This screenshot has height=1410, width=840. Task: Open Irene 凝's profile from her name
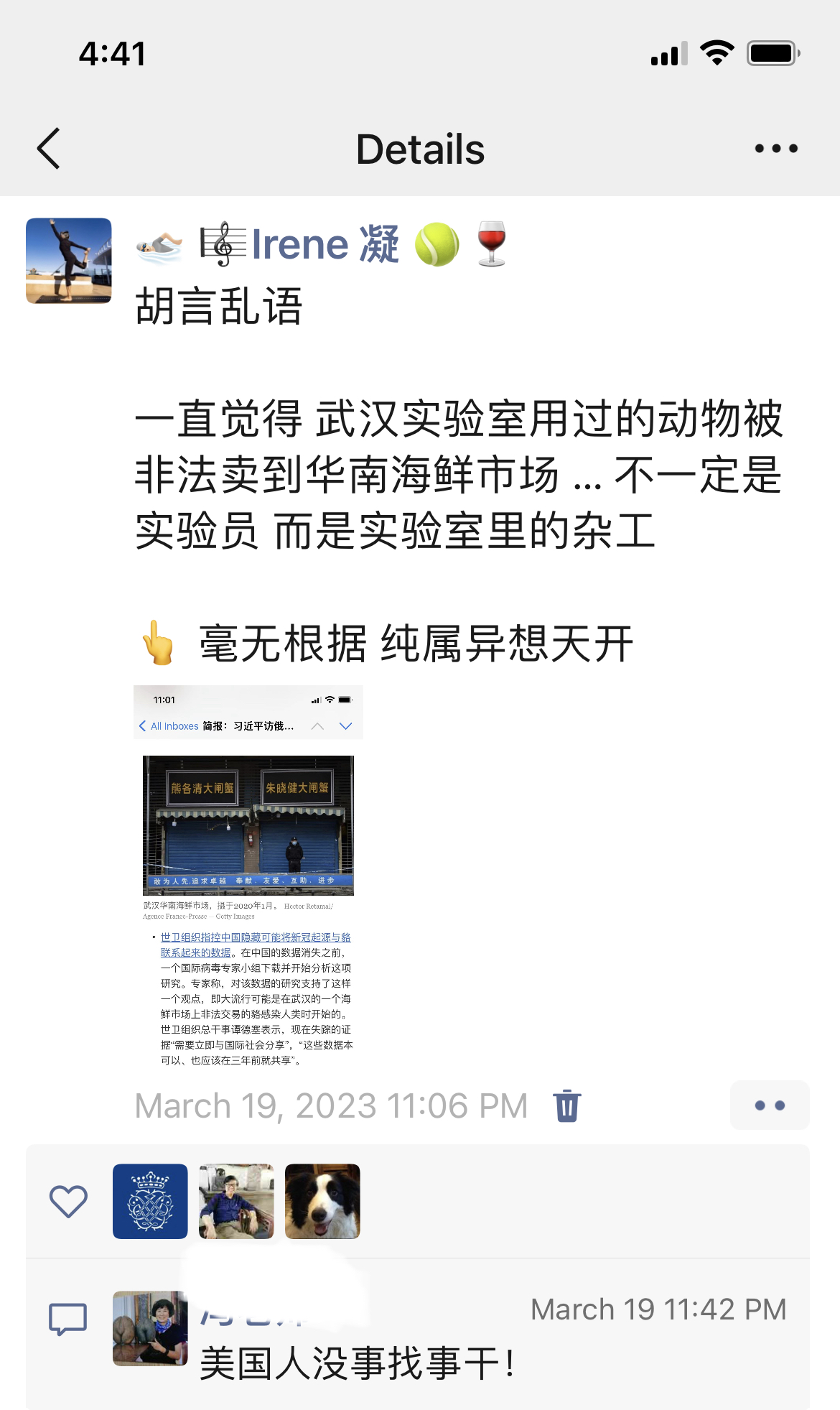click(325, 244)
